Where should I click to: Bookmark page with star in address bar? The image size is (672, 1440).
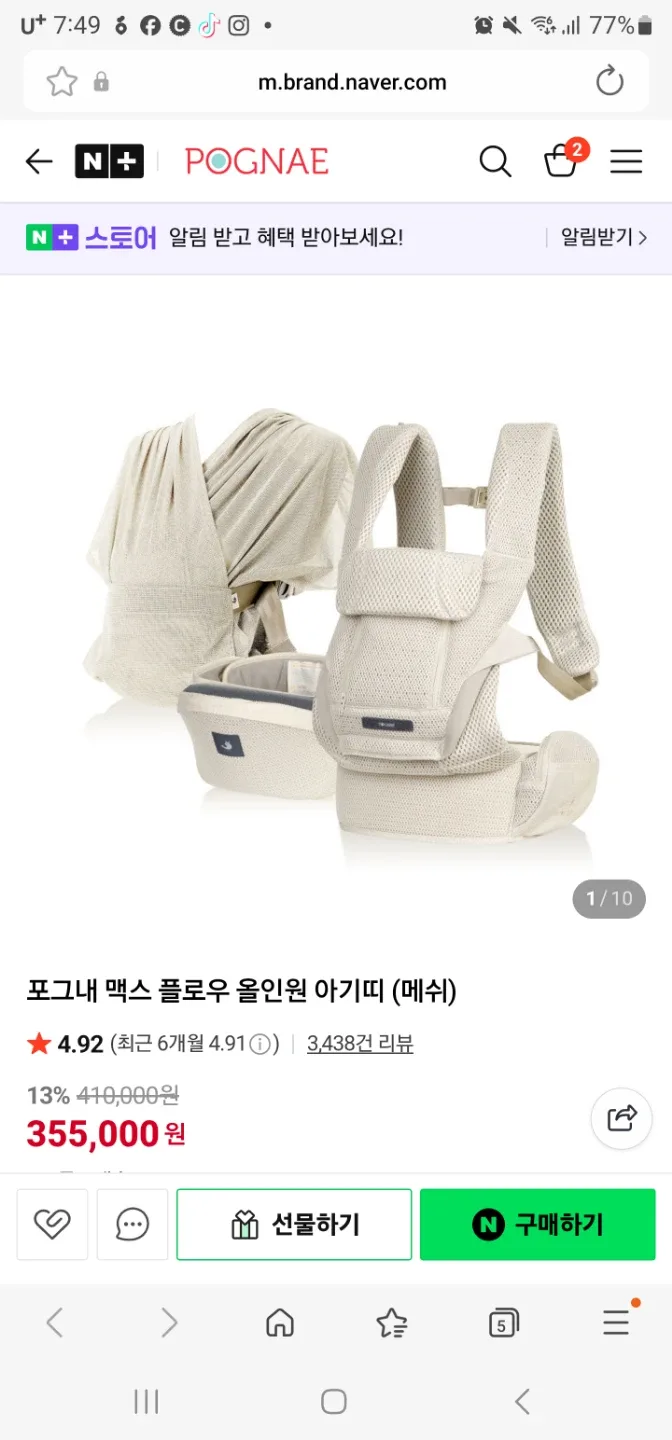62,82
